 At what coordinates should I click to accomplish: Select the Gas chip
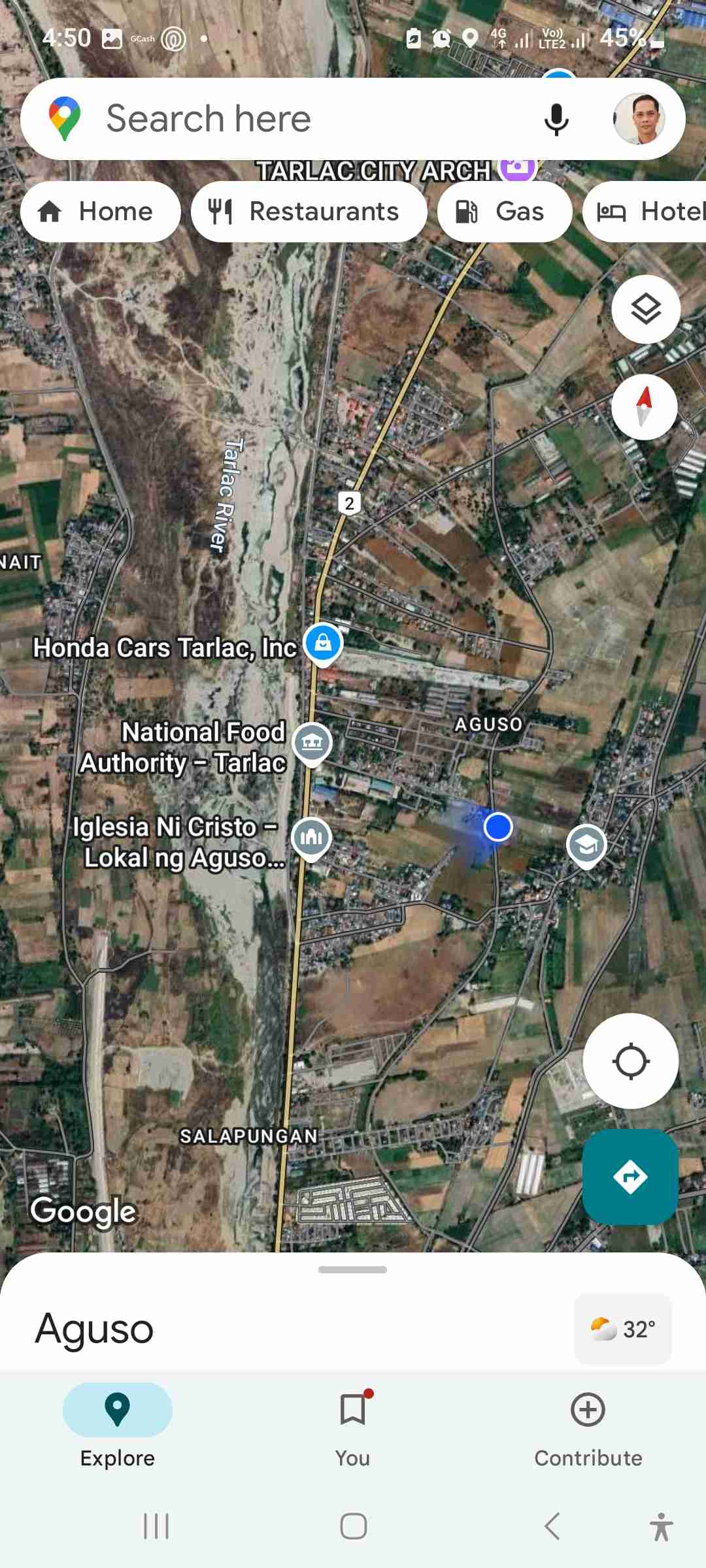coord(505,212)
